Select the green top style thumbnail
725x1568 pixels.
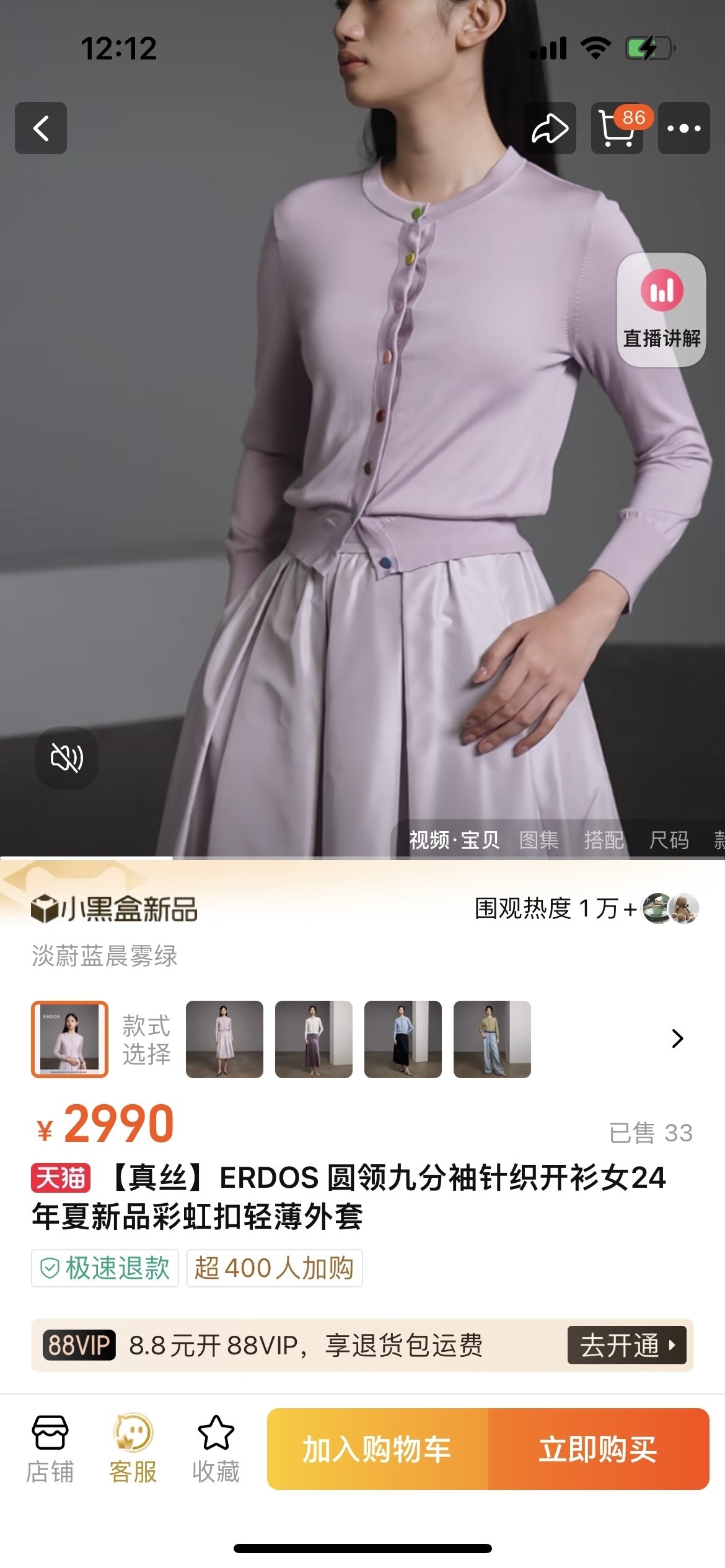point(492,1039)
